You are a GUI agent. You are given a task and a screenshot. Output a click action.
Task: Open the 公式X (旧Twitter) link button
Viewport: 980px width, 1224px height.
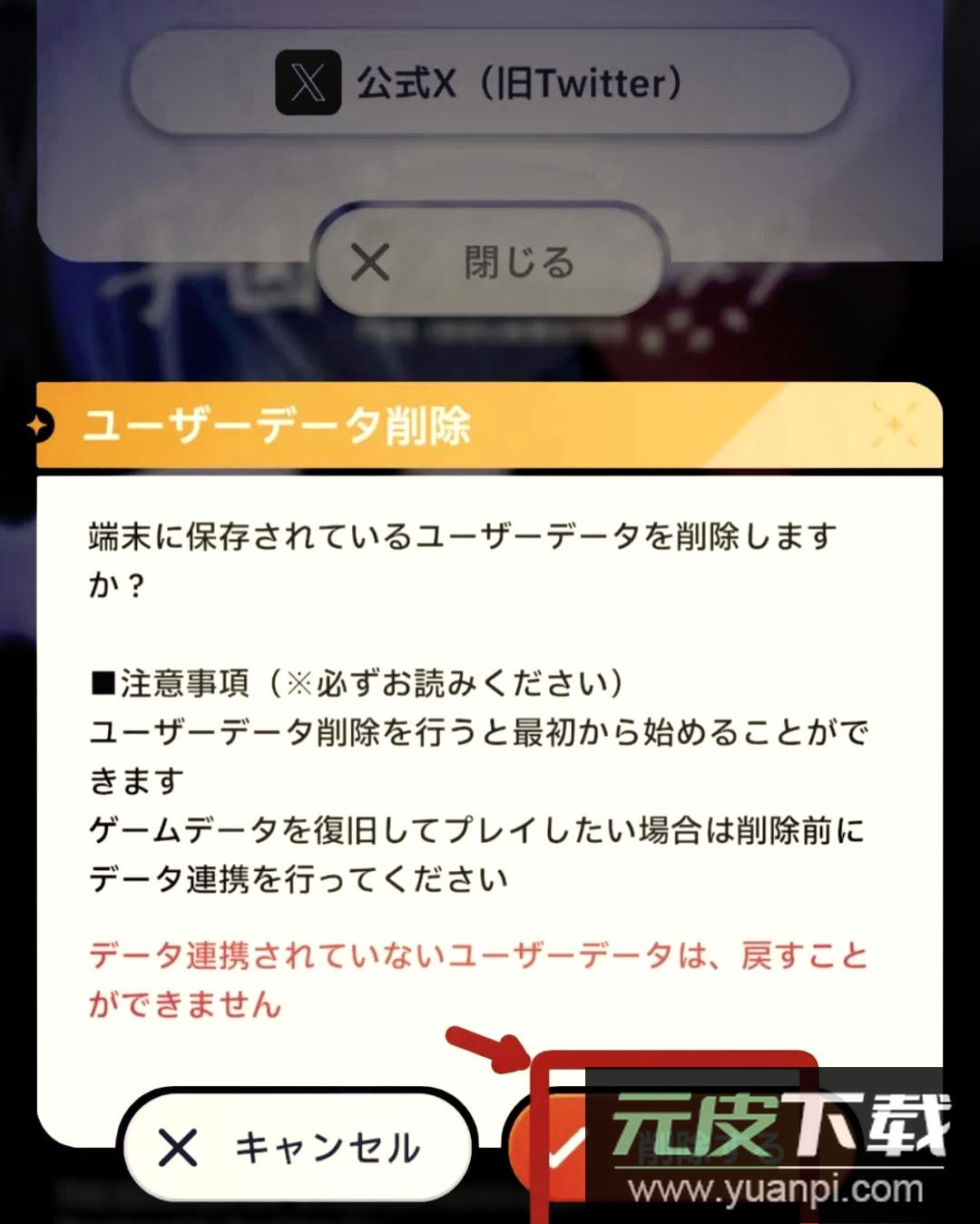pos(490,83)
